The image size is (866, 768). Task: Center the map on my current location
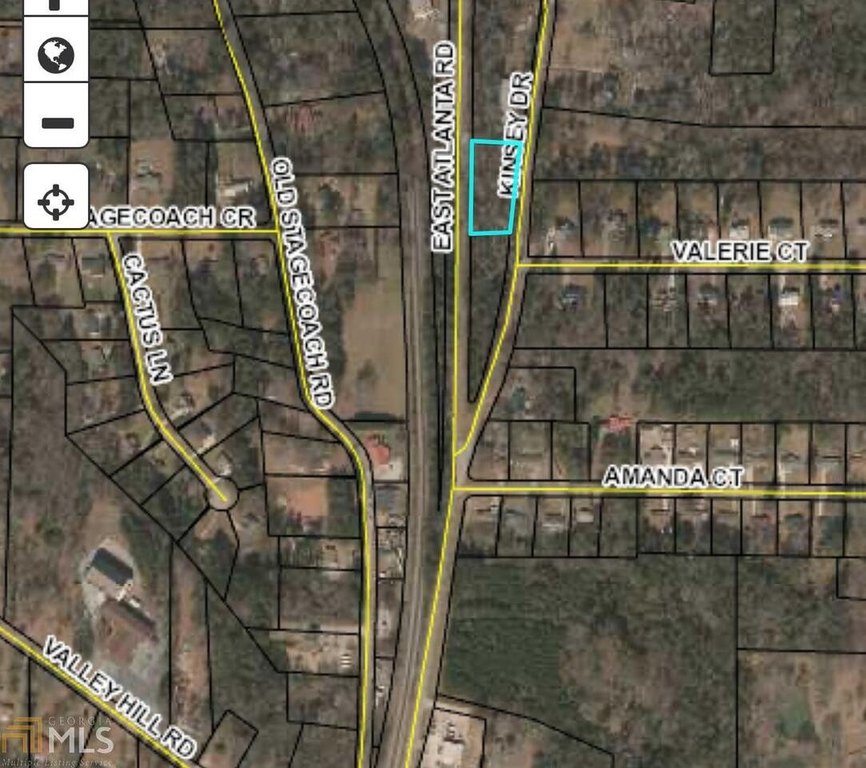[56, 203]
